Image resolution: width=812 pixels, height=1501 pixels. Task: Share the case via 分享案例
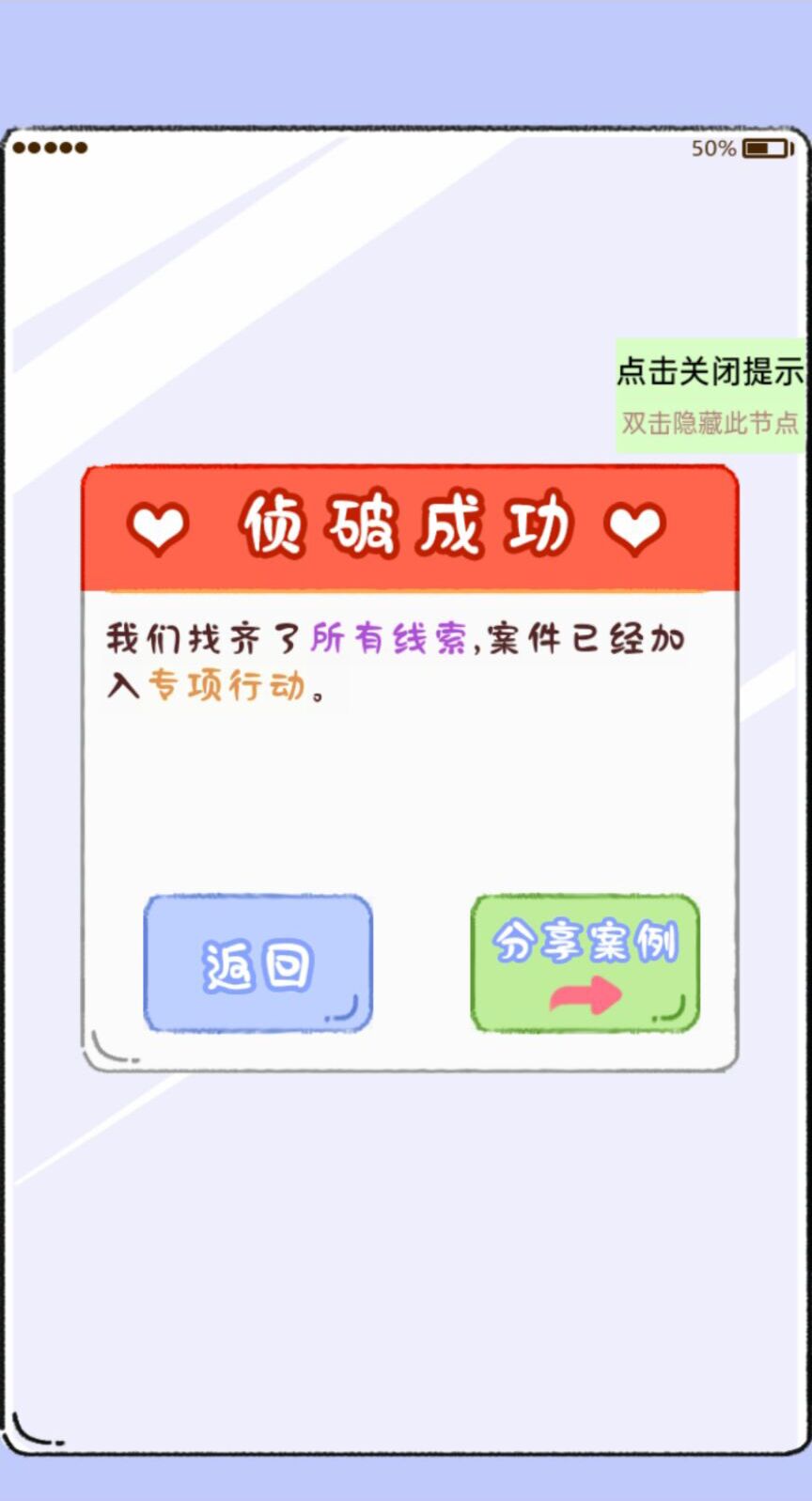585,963
